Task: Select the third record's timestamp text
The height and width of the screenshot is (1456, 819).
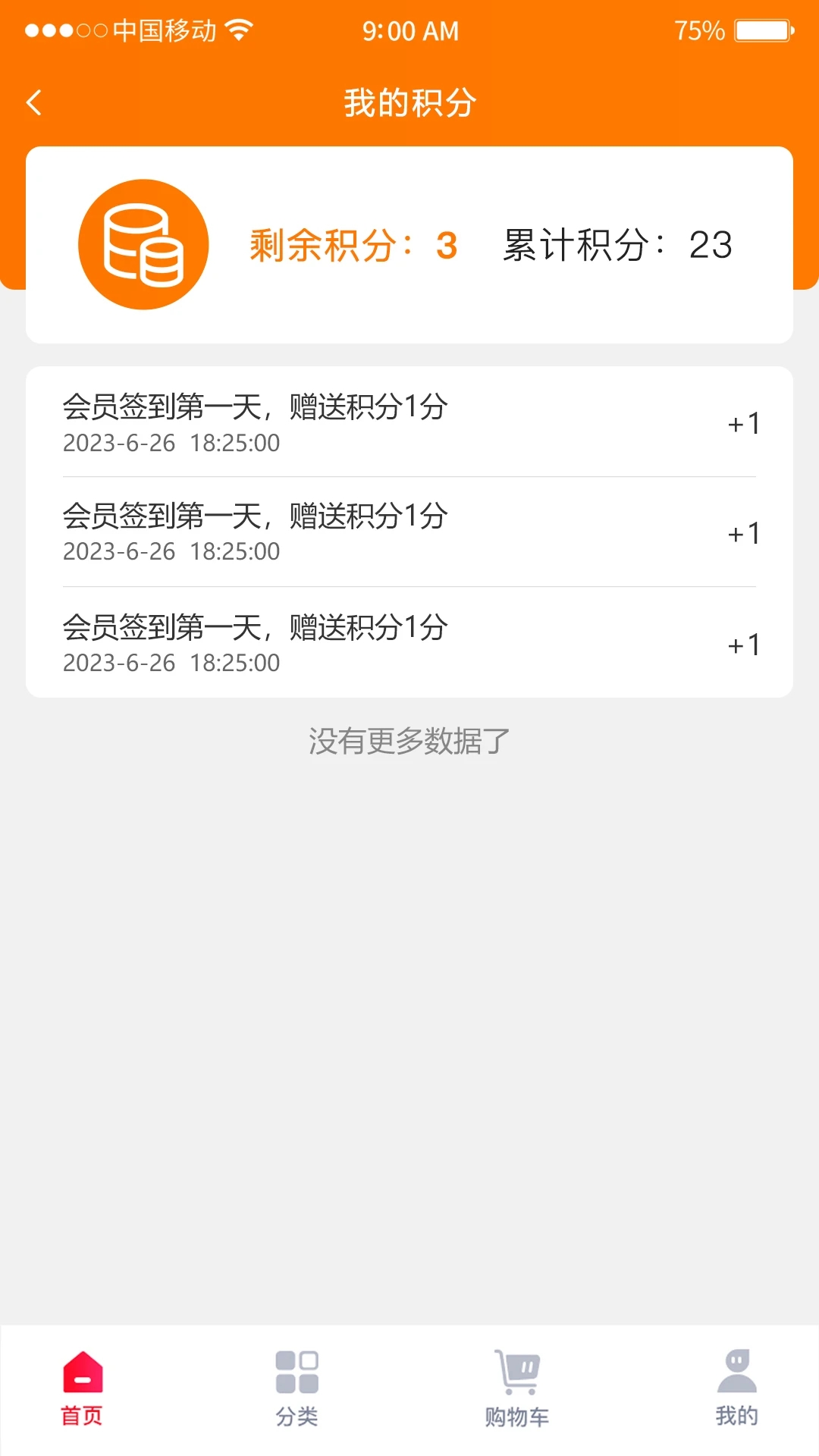Action: pos(171,662)
